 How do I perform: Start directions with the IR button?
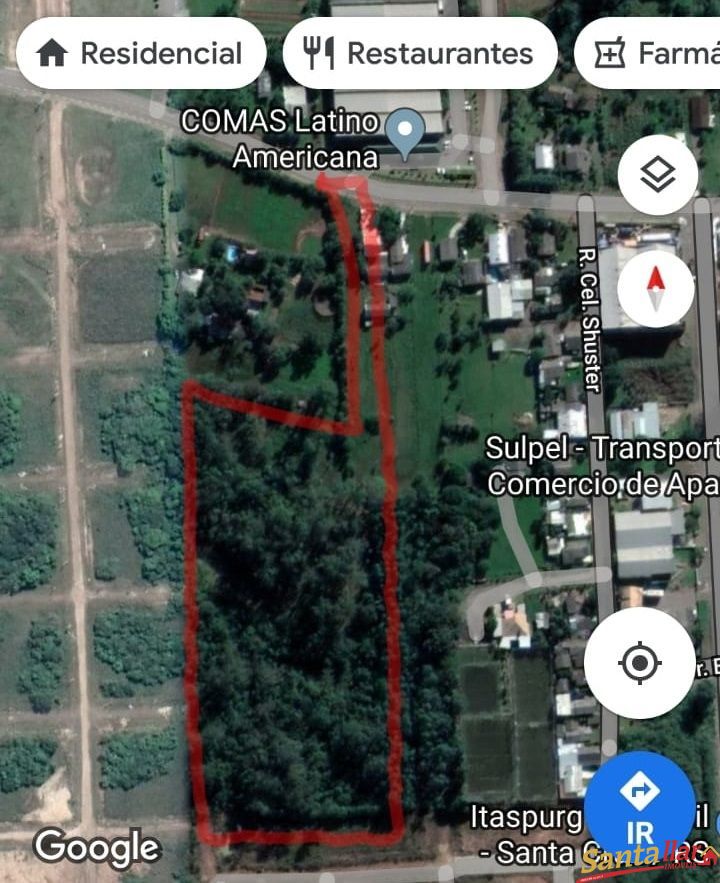639,806
